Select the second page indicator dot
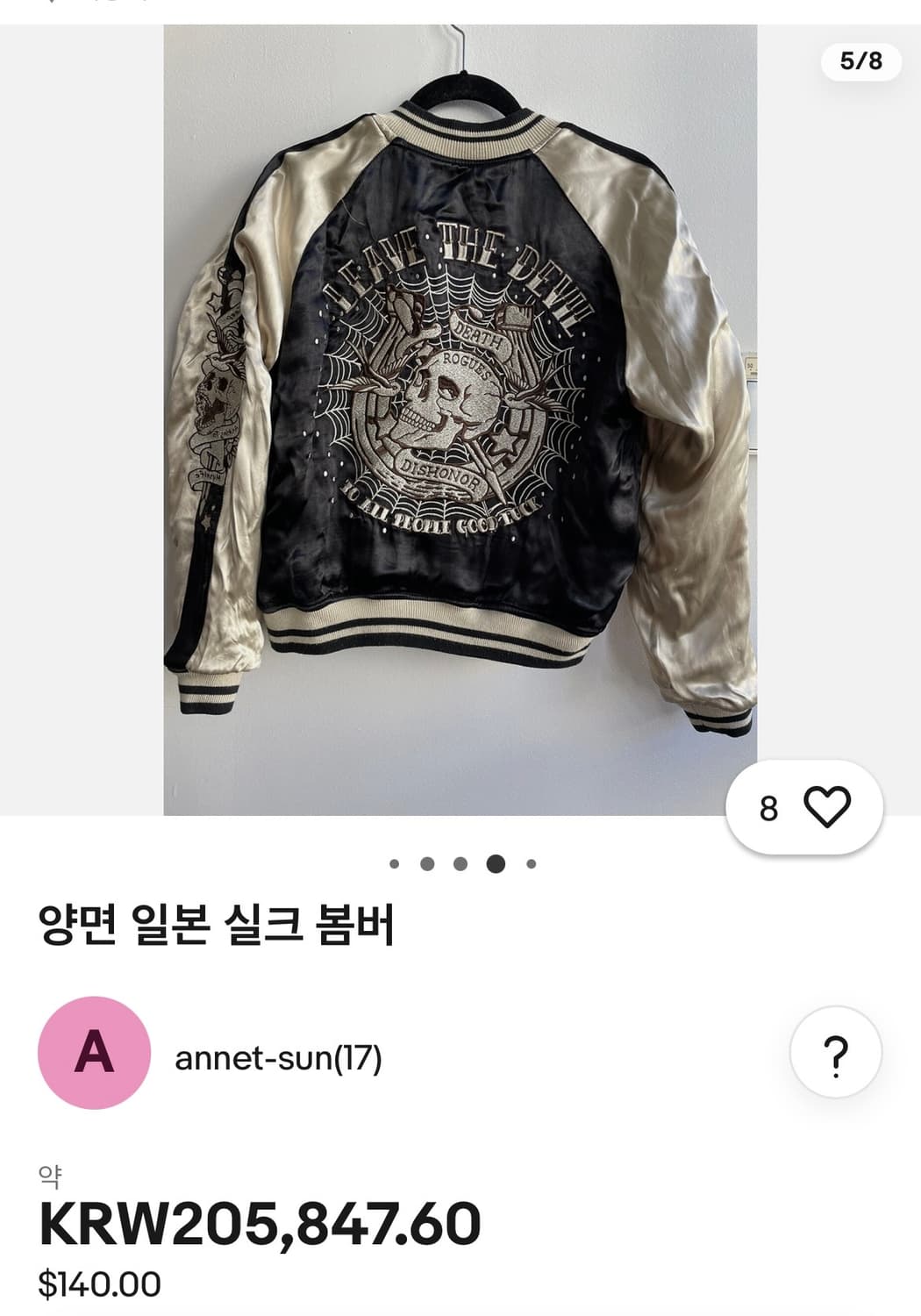Viewport: 921px width, 1316px height. [x=426, y=864]
